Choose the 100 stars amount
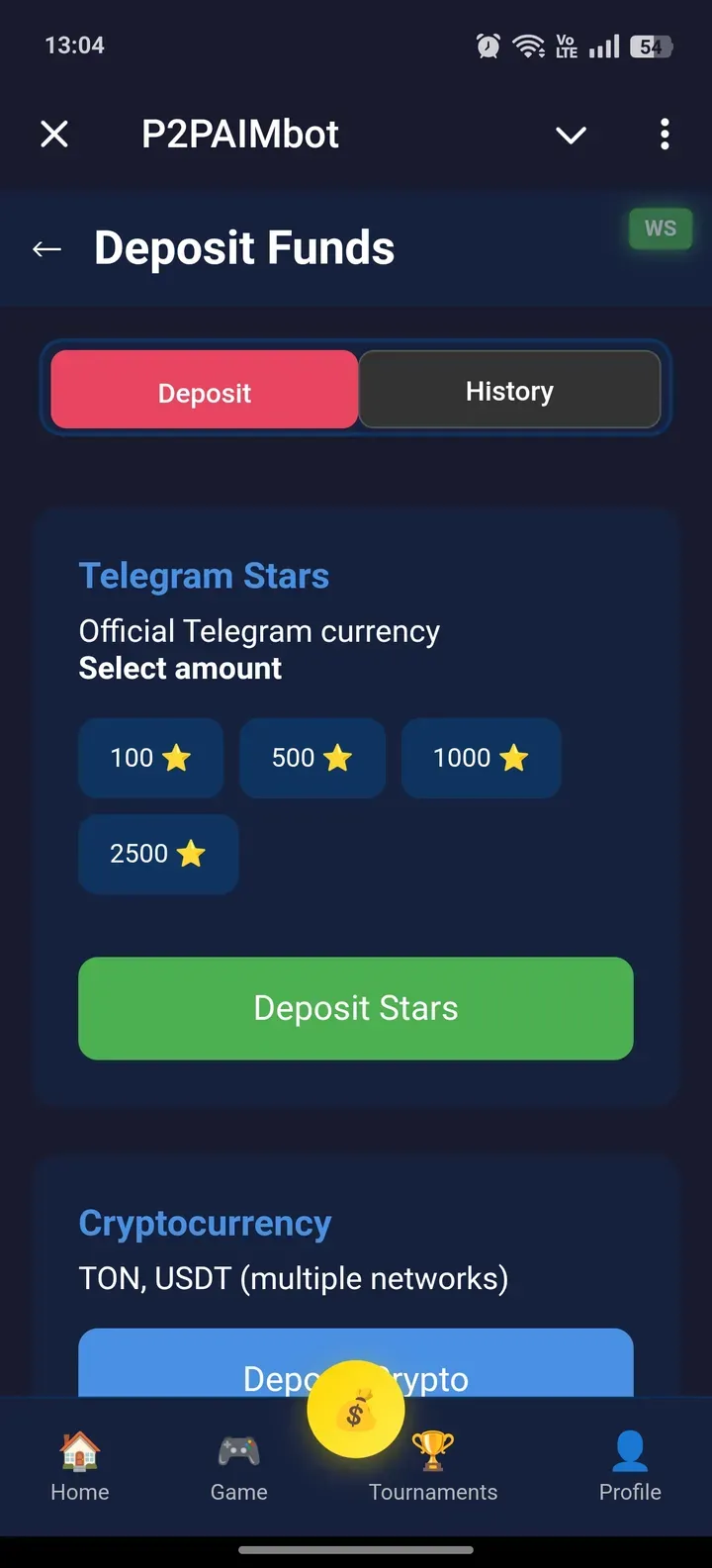712x1568 pixels. click(150, 758)
